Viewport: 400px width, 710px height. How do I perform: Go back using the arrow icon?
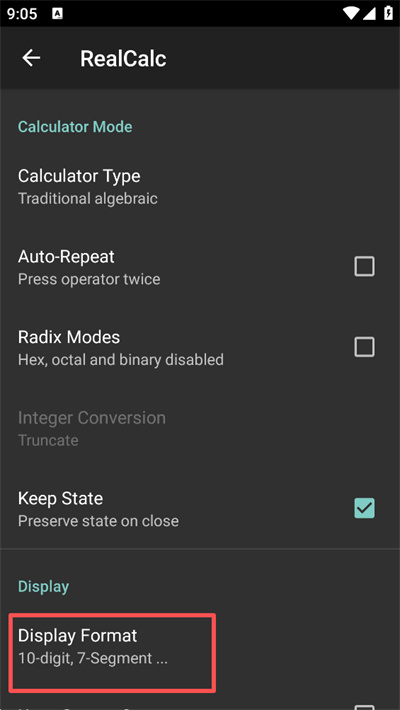(x=31, y=58)
